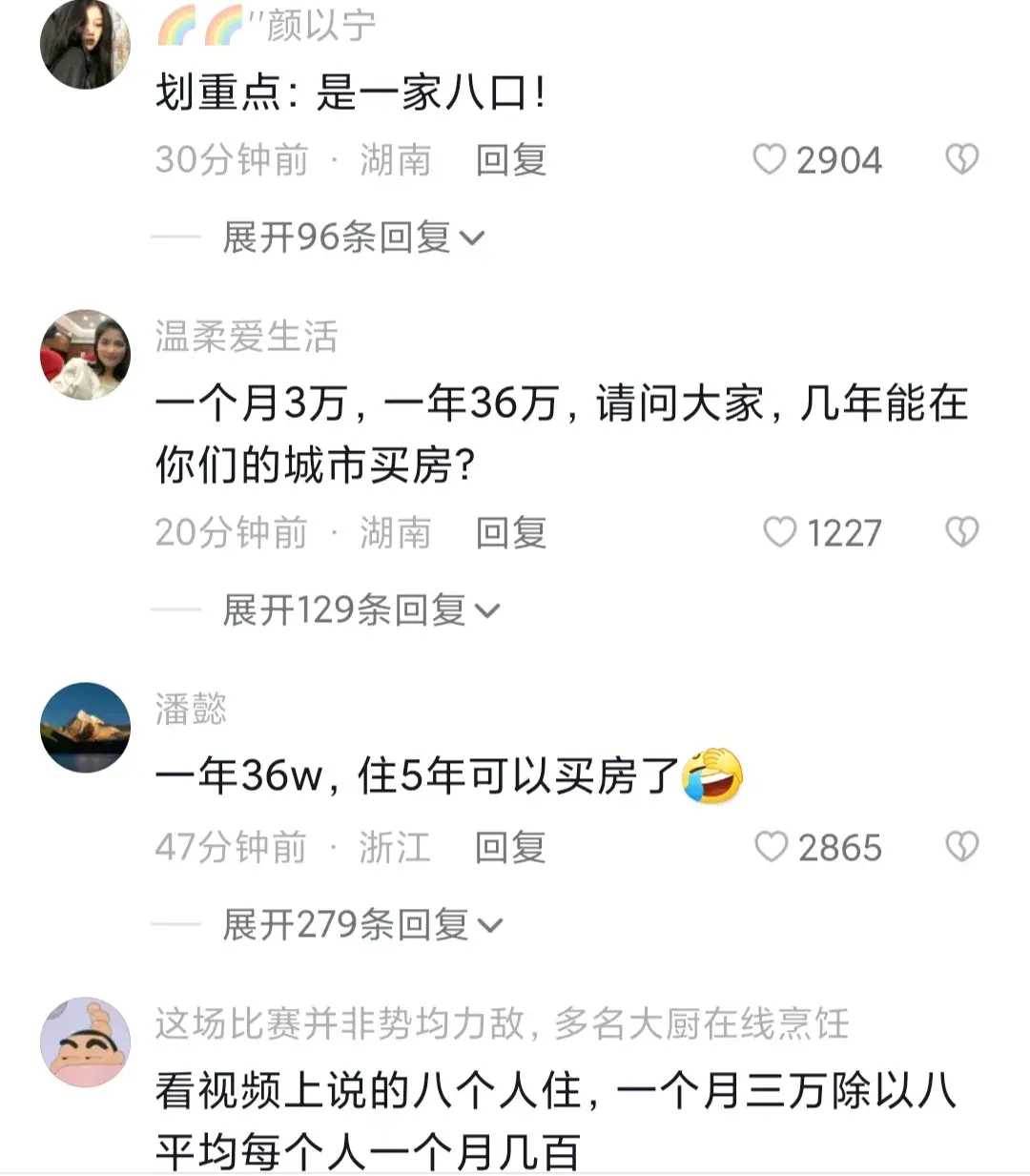Reply to 颜以宁's comment
Viewport: 1030px width, 1176px height.
tap(511, 159)
